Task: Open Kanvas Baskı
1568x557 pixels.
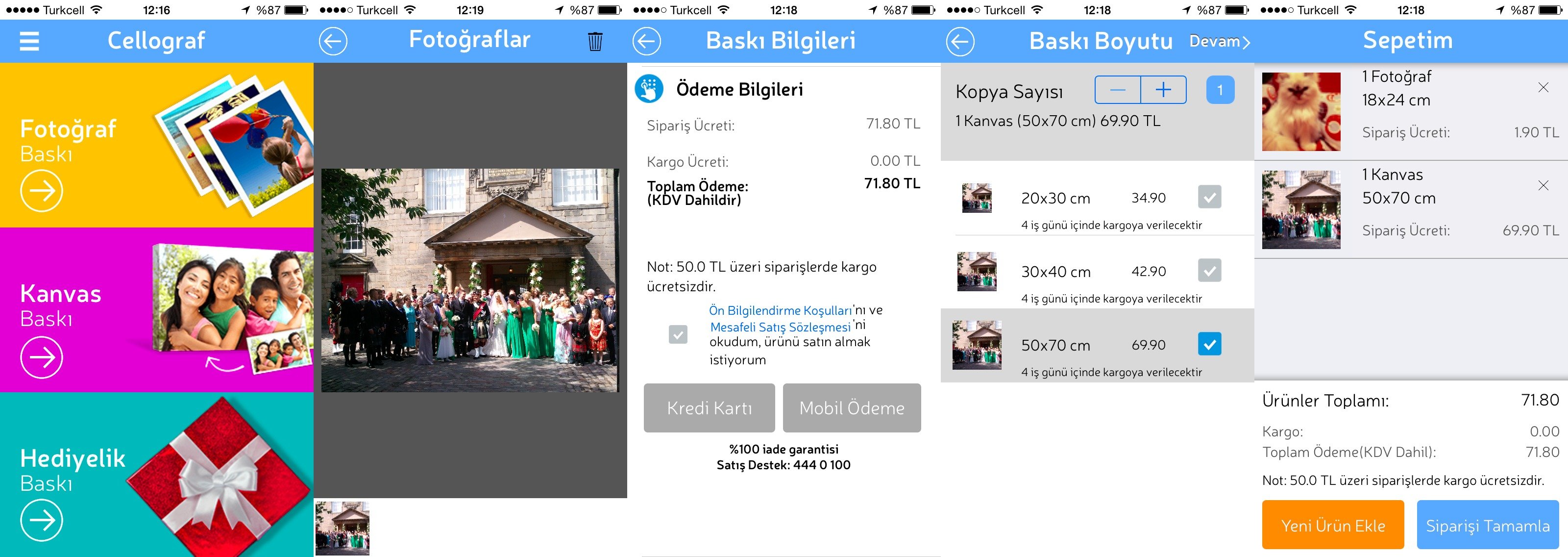Action: 41,357
